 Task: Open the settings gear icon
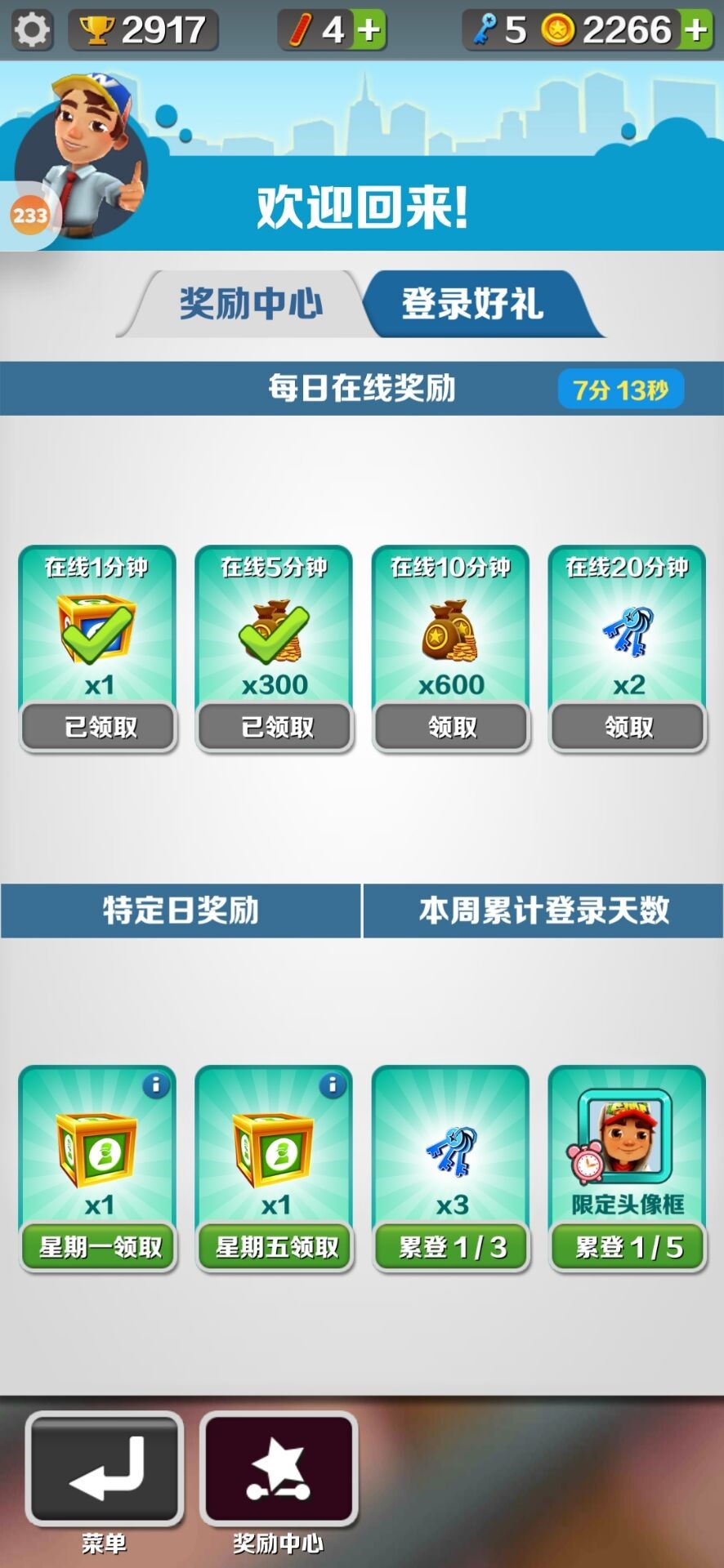(33, 30)
